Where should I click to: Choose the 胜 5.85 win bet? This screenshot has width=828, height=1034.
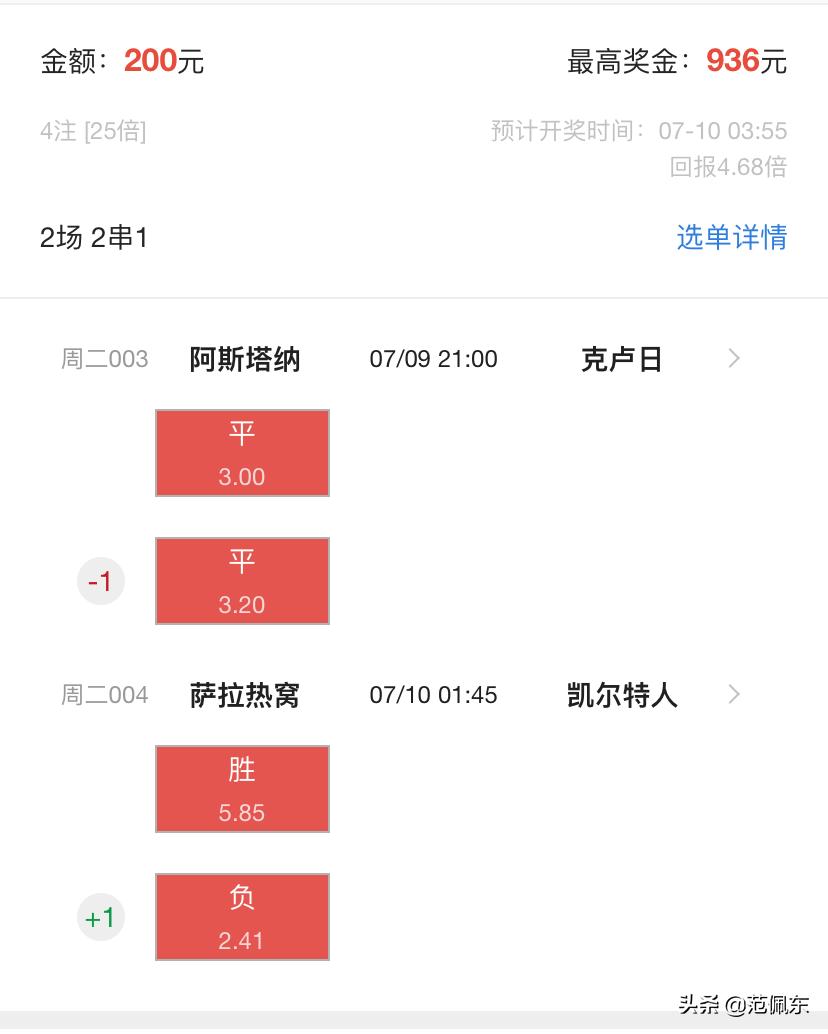coord(242,788)
